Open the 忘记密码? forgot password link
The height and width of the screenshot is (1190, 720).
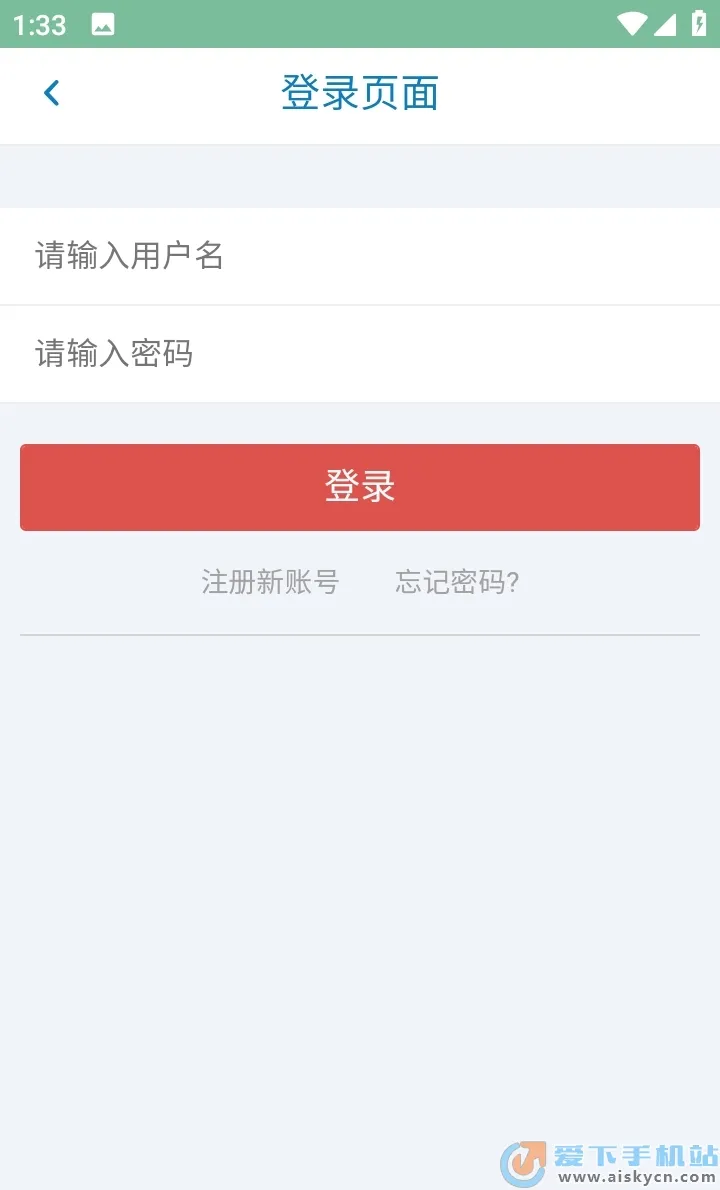click(x=457, y=582)
